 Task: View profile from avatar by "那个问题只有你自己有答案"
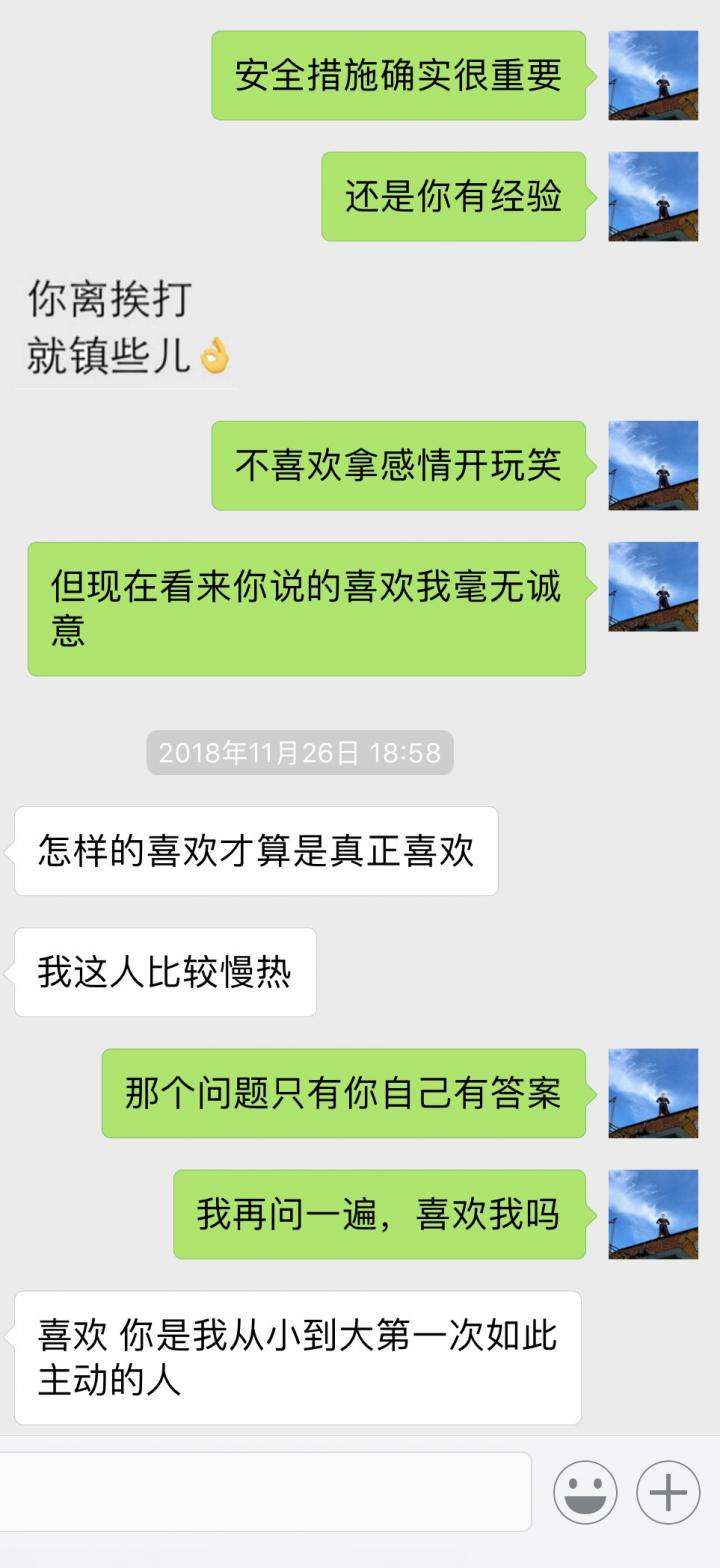tap(653, 1093)
